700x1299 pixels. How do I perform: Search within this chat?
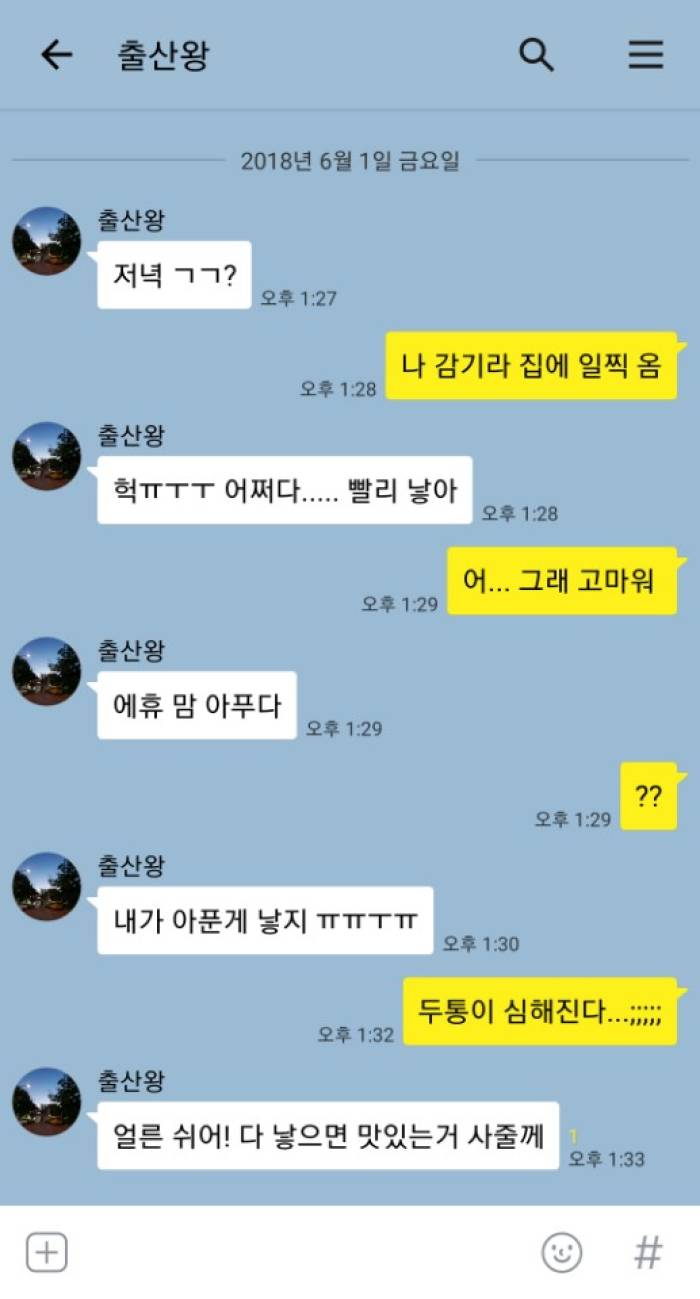536,55
